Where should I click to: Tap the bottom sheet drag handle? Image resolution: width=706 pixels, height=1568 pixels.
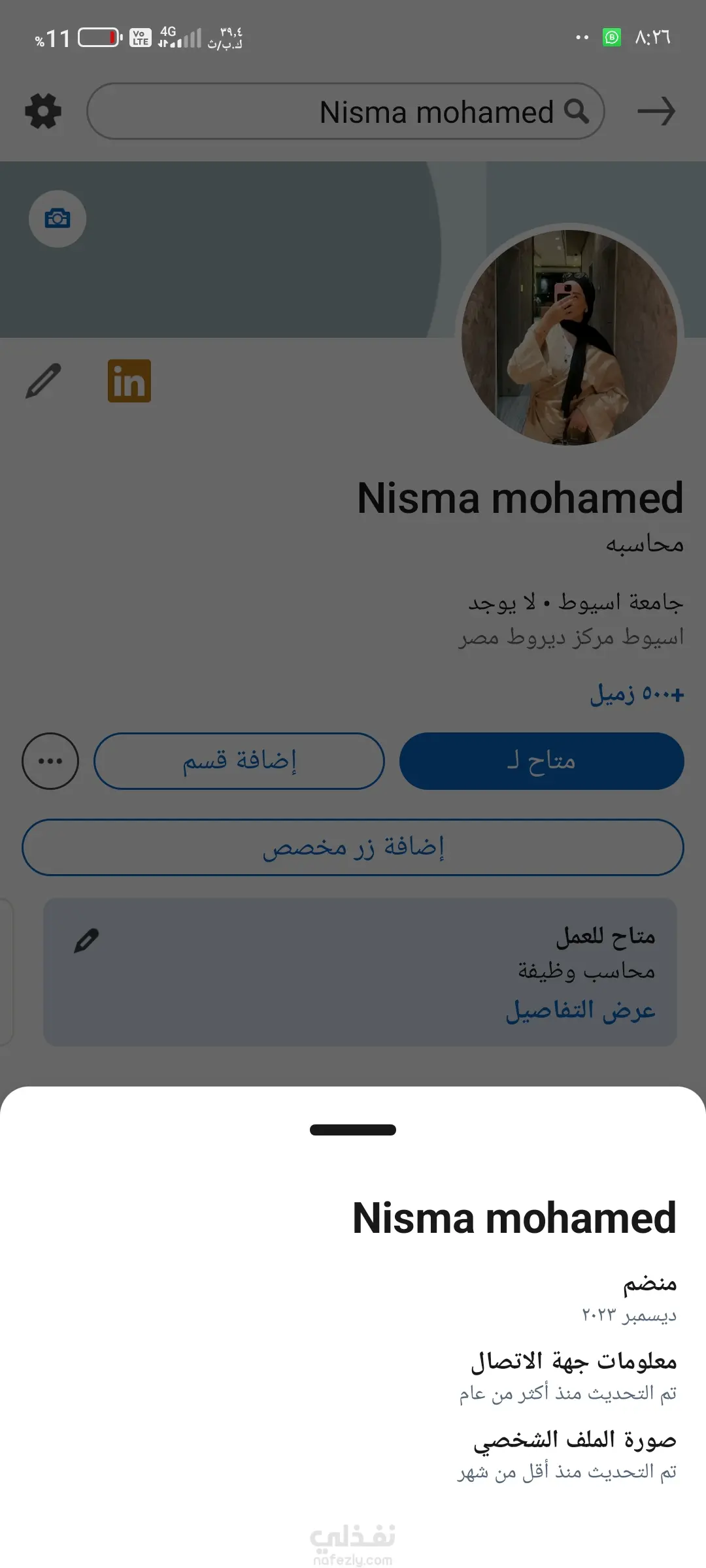353,1130
